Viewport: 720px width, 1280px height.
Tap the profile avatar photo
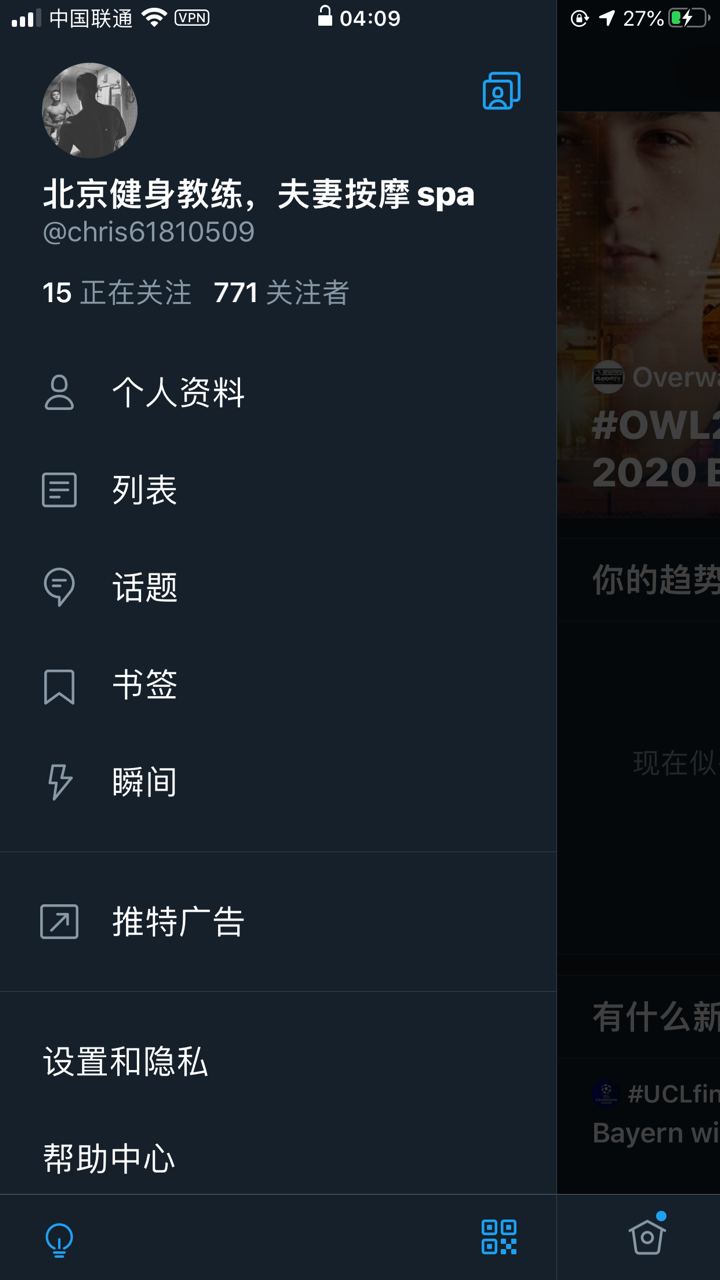[x=90, y=110]
